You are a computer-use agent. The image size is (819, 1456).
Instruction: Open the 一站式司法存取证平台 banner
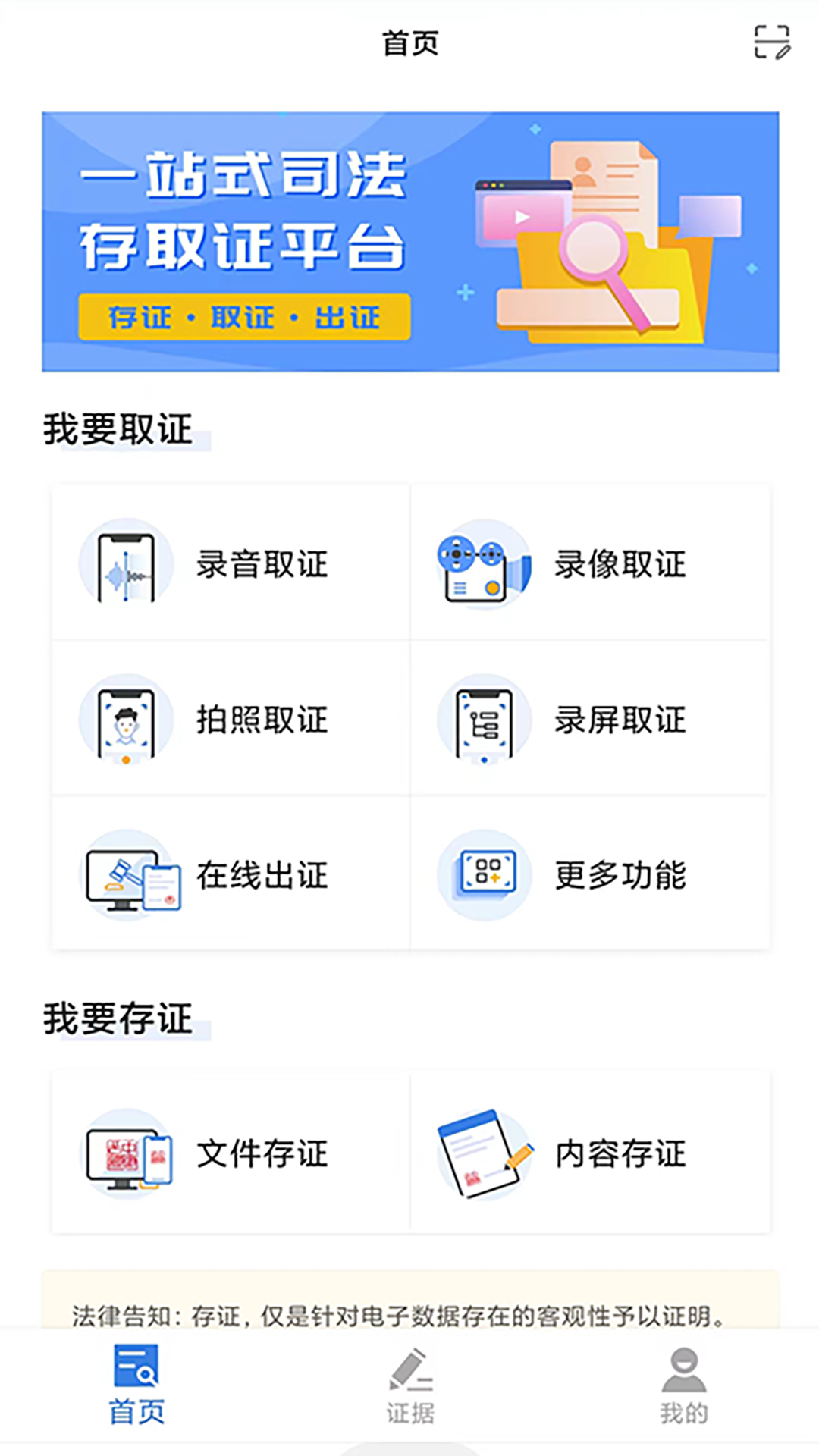point(409,241)
